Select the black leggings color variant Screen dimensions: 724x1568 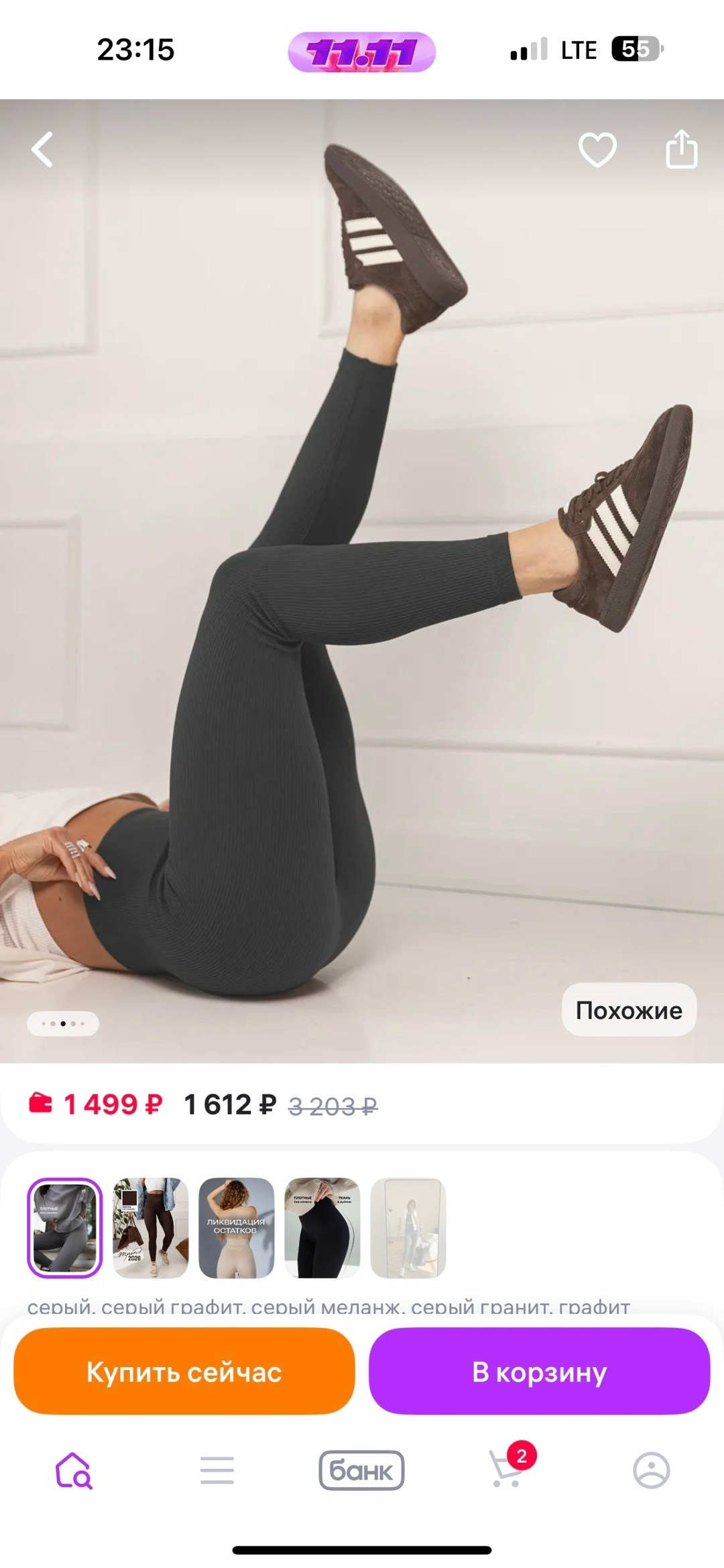coord(322,1228)
